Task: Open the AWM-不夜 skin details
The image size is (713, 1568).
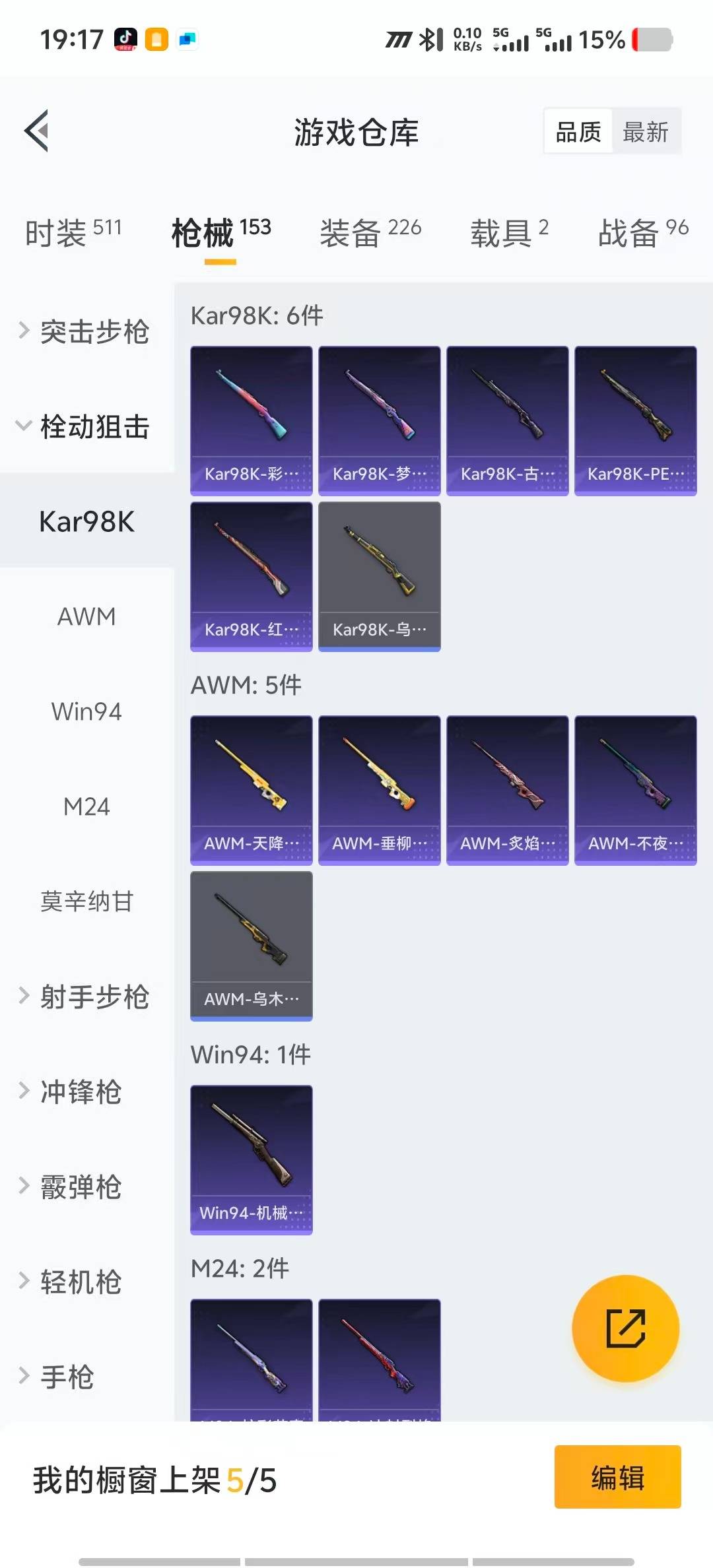Action: (635, 789)
